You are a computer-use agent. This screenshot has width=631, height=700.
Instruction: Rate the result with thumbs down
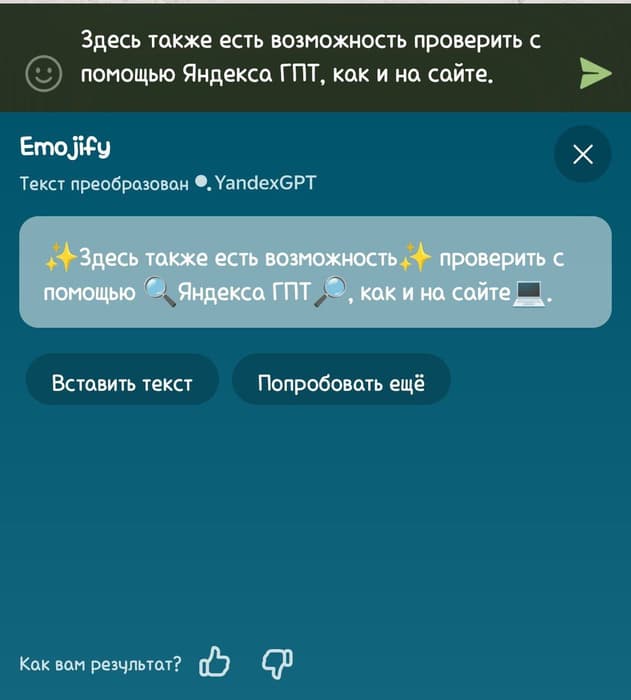click(x=276, y=661)
